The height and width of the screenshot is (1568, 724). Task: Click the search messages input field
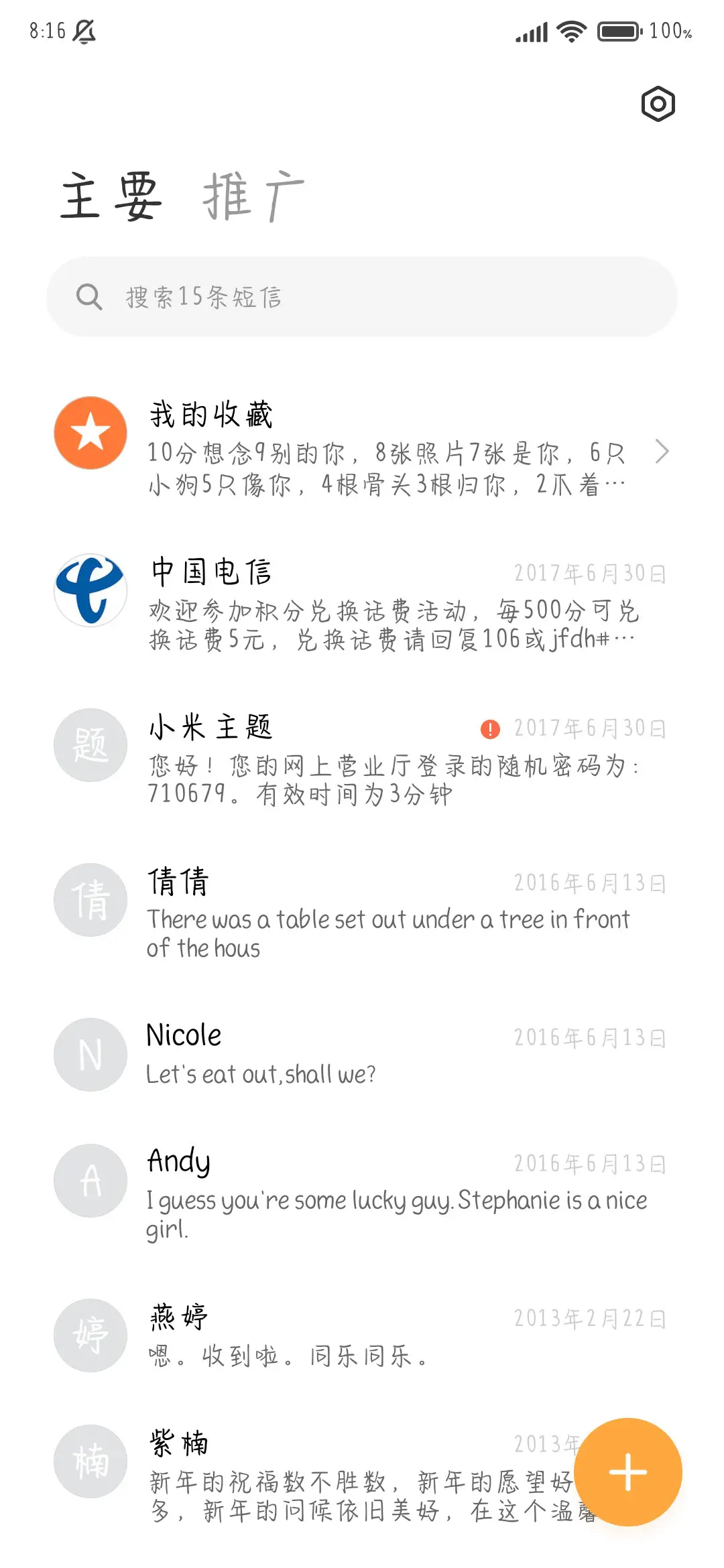(x=362, y=295)
